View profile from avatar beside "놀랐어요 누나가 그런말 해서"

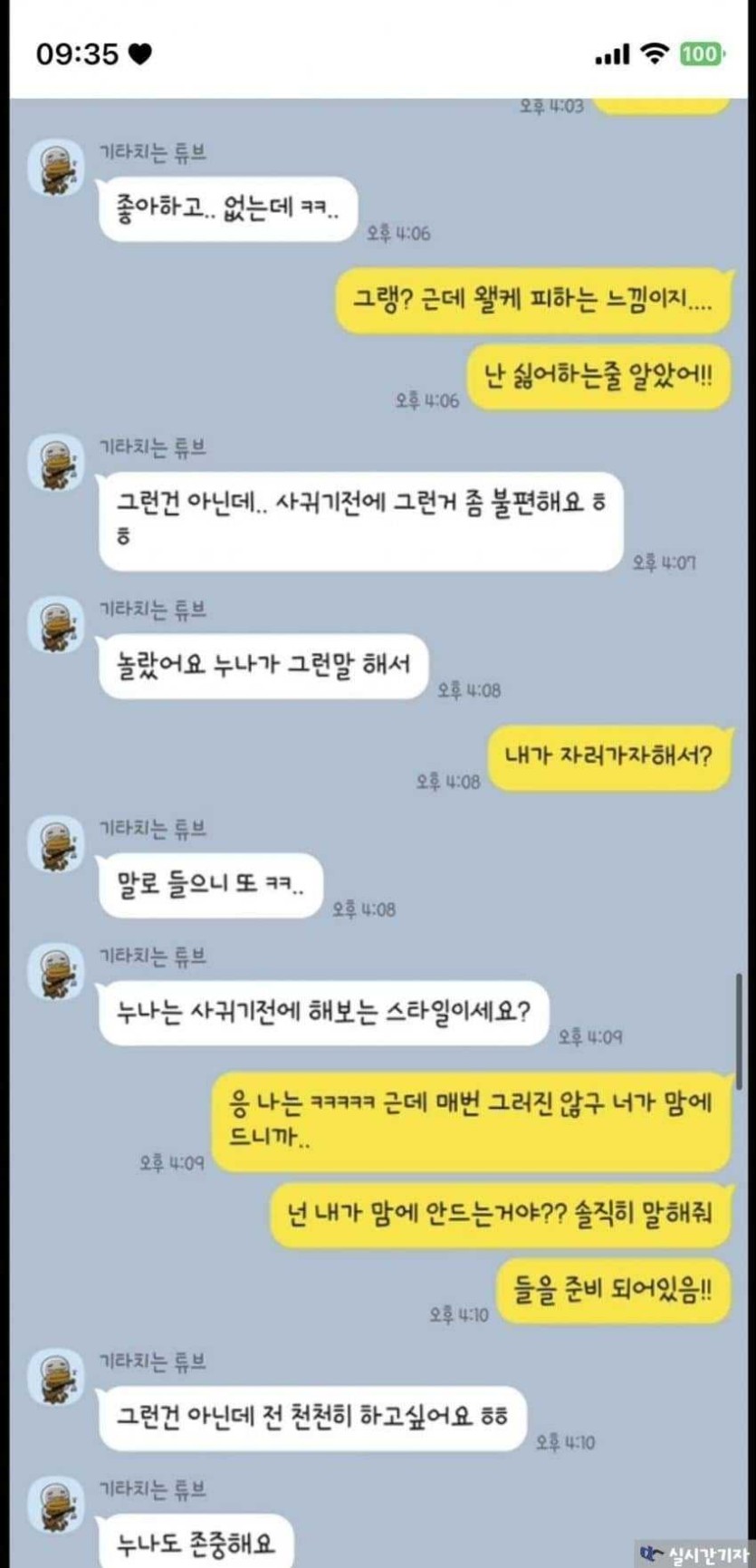[56, 625]
